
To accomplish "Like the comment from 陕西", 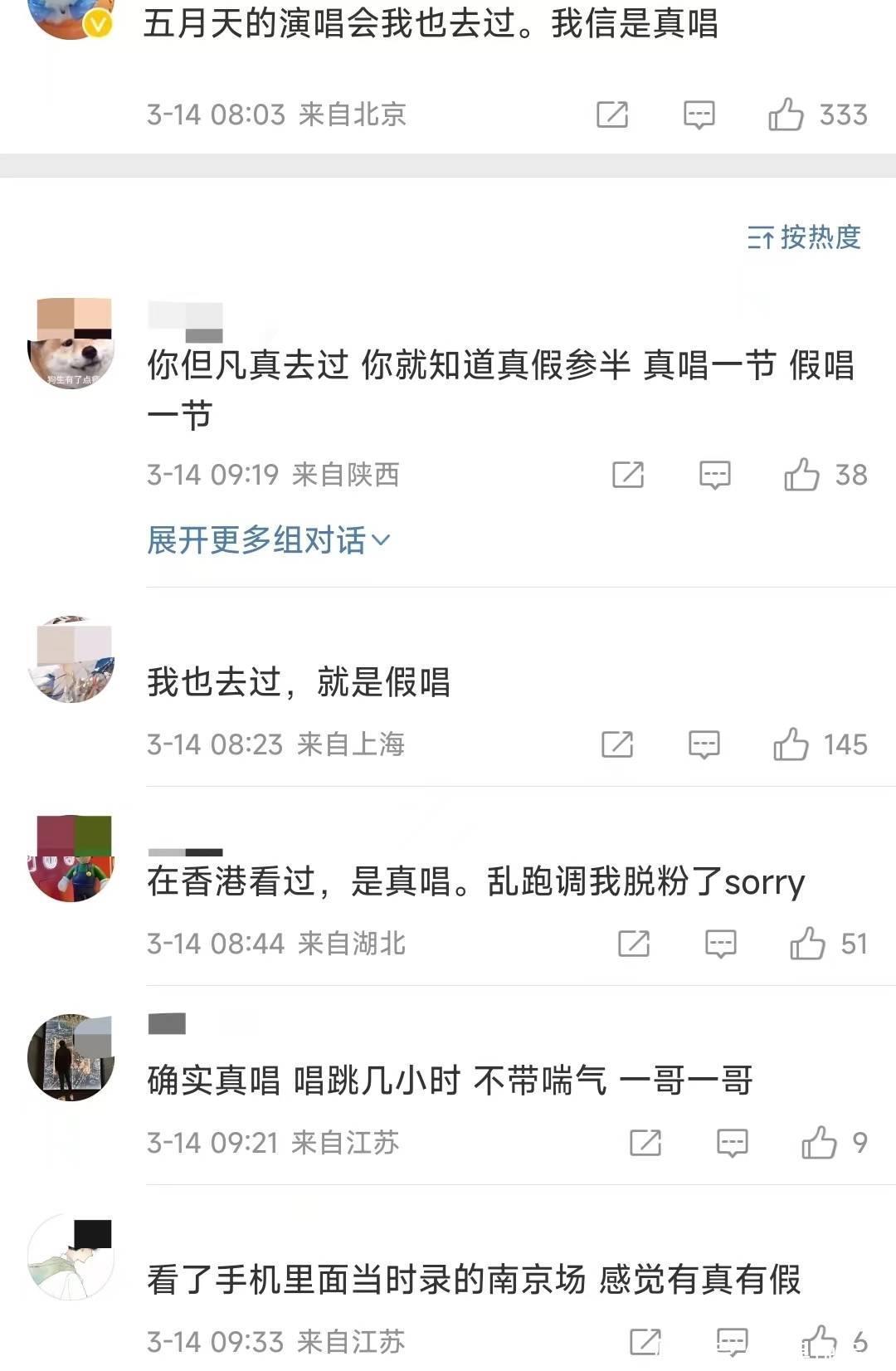I will [x=801, y=475].
